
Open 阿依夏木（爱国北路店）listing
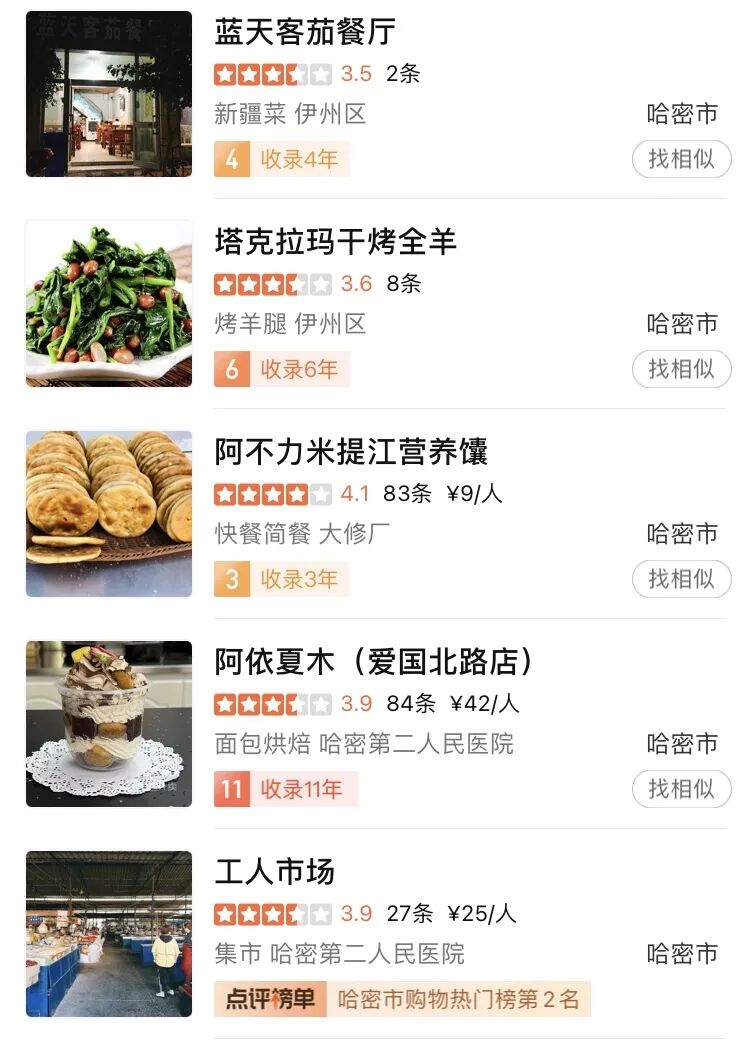pyautogui.click(x=375, y=662)
